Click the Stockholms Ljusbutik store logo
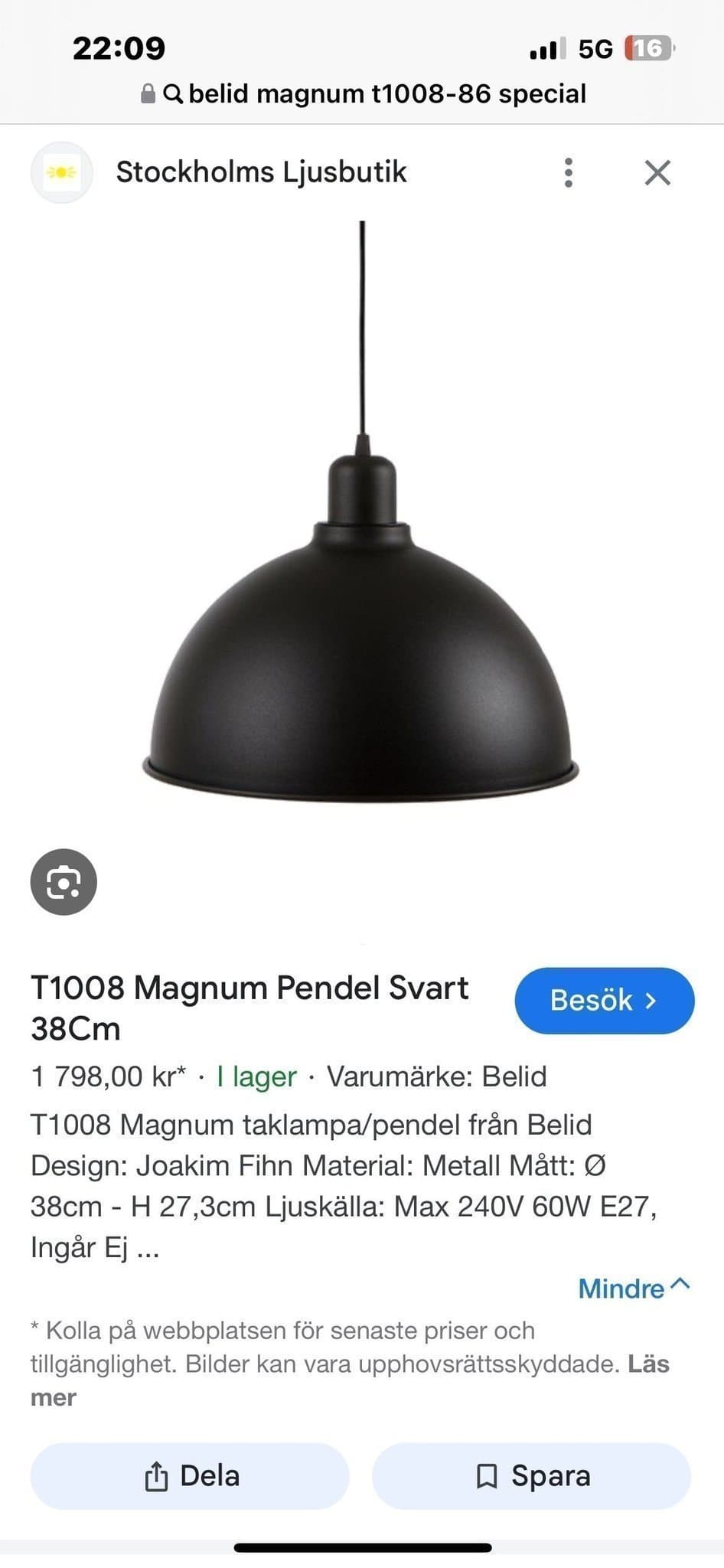The height and width of the screenshot is (1568, 724). point(62,172)
